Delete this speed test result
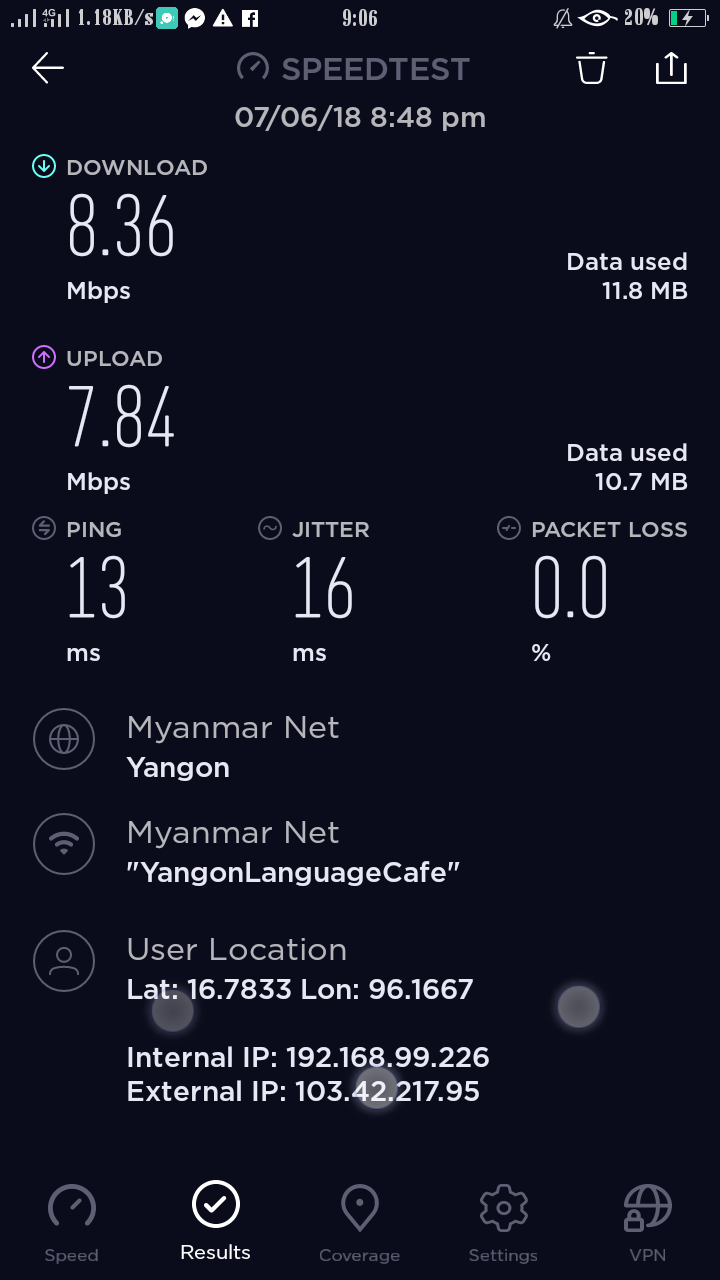 pyautogui.click(x=591, y=68)
